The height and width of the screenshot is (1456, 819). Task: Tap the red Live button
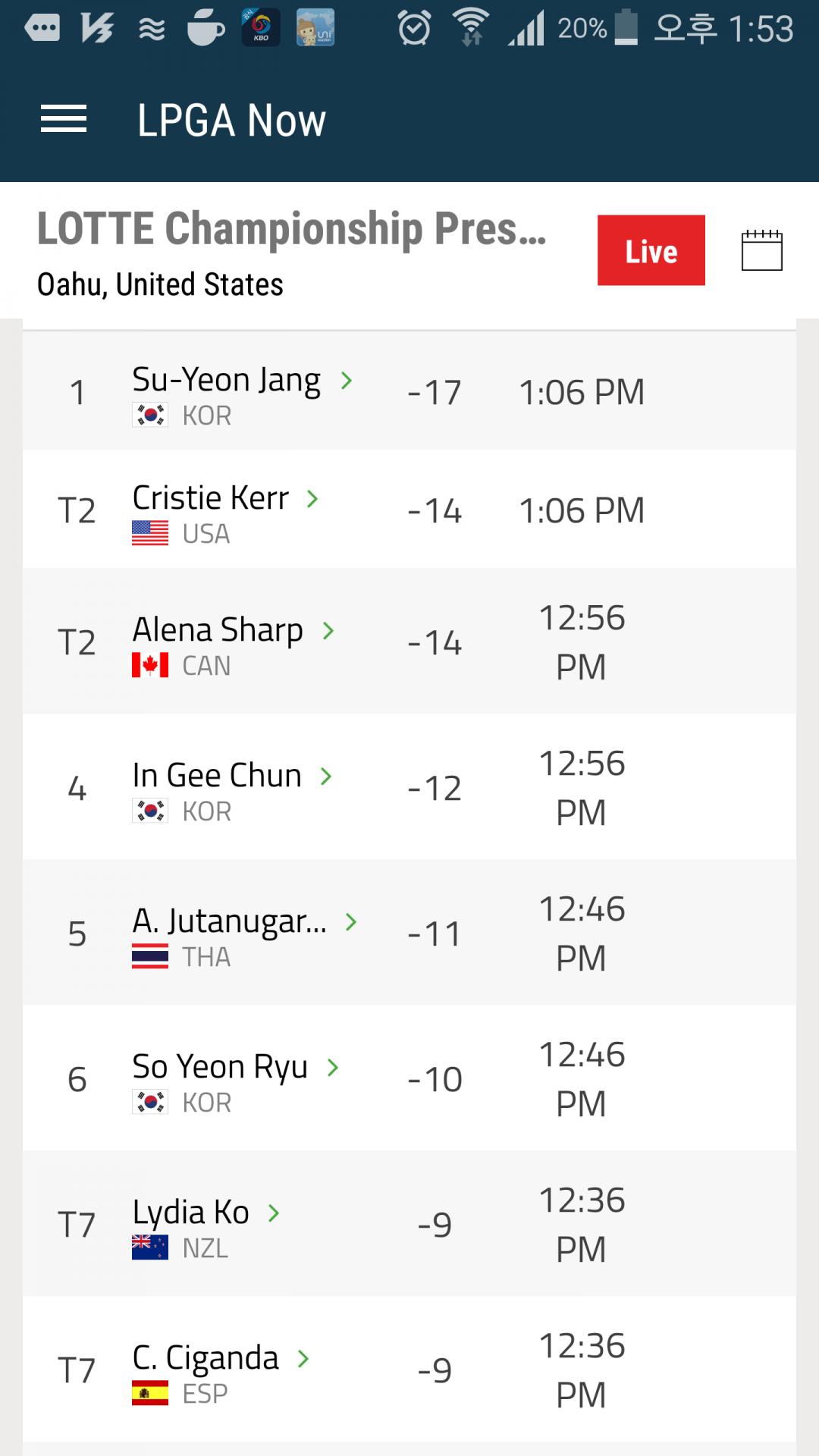tap(651, 251)
